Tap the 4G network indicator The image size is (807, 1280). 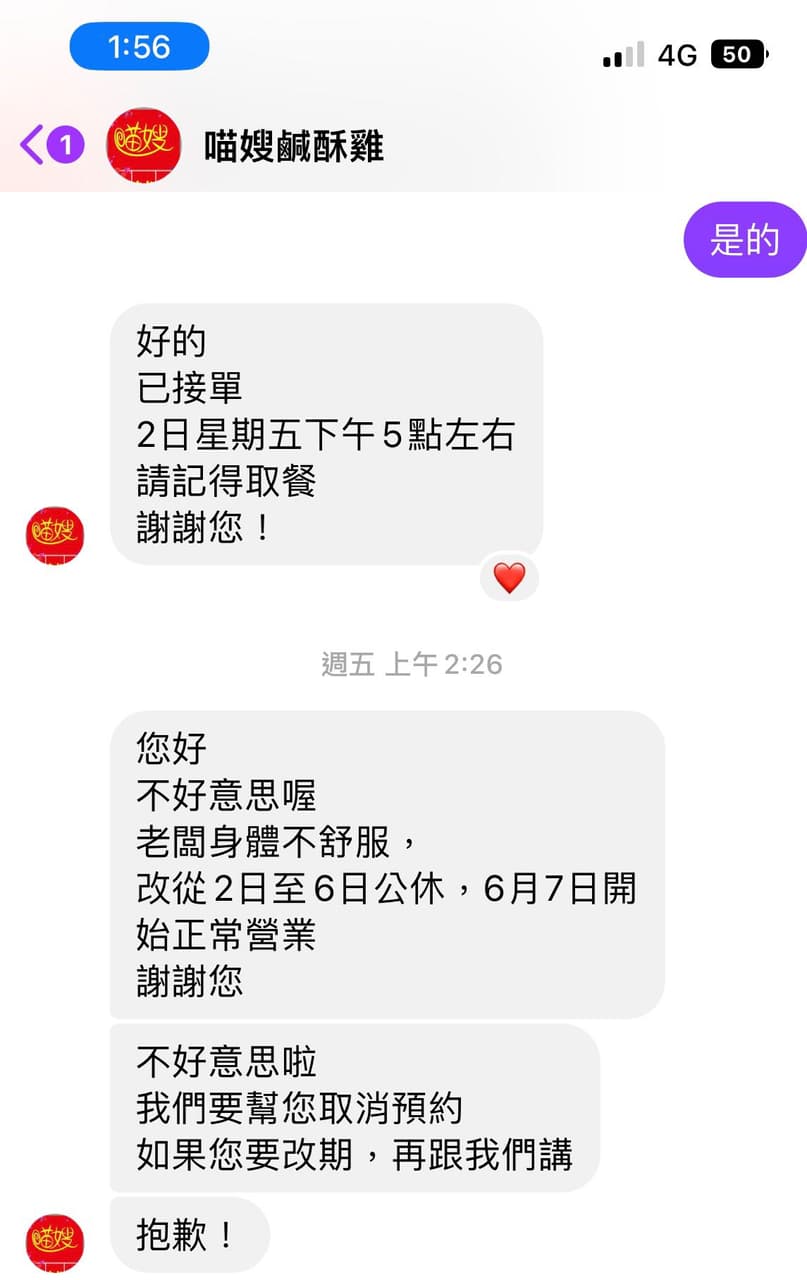(676, 55)
